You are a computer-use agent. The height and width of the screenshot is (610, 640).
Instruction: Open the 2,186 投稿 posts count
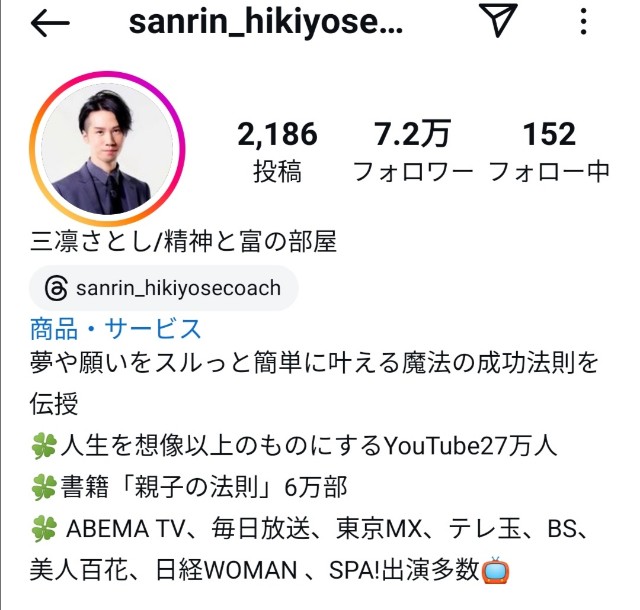click(277, 150)
